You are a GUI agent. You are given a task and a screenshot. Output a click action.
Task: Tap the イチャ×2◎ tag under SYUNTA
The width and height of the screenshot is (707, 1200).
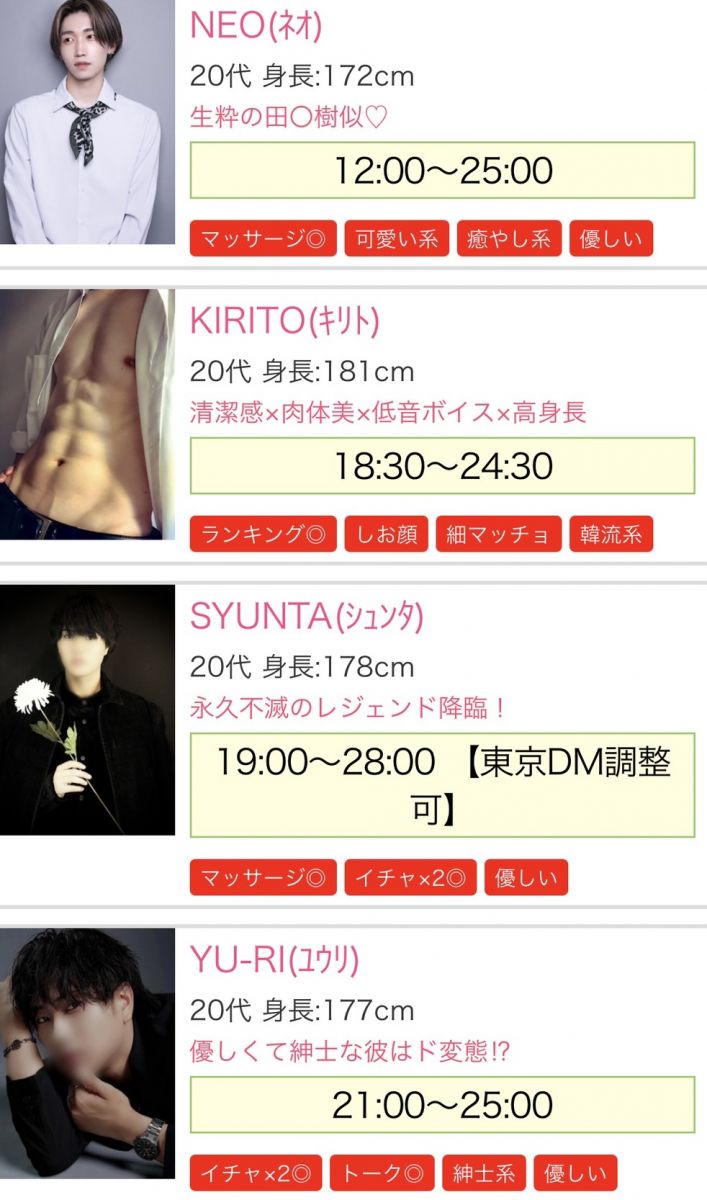[410, 878]
